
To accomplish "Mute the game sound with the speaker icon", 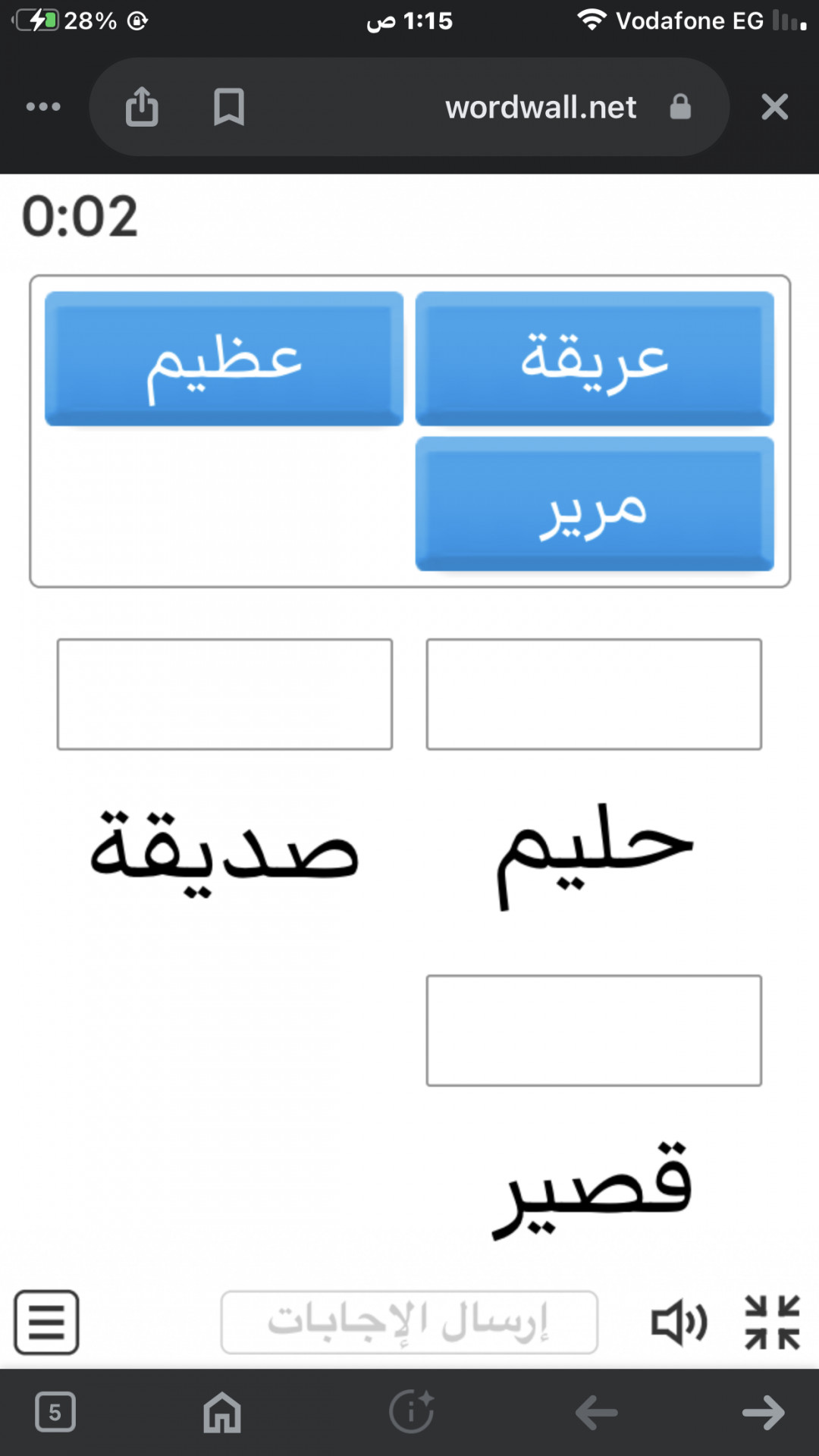I will 679,1323.
